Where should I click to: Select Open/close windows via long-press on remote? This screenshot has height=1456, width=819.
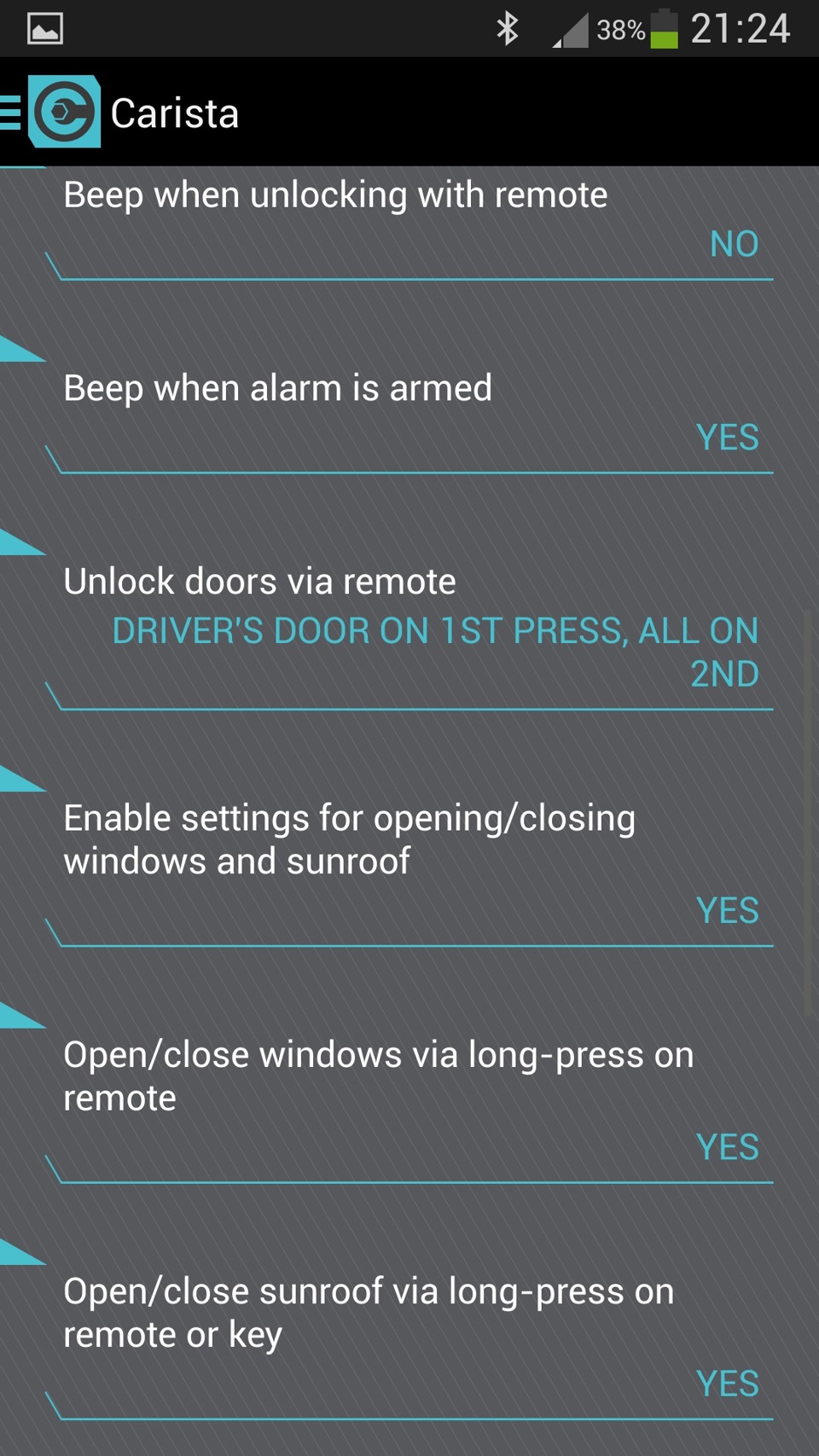coord(409,1100)
